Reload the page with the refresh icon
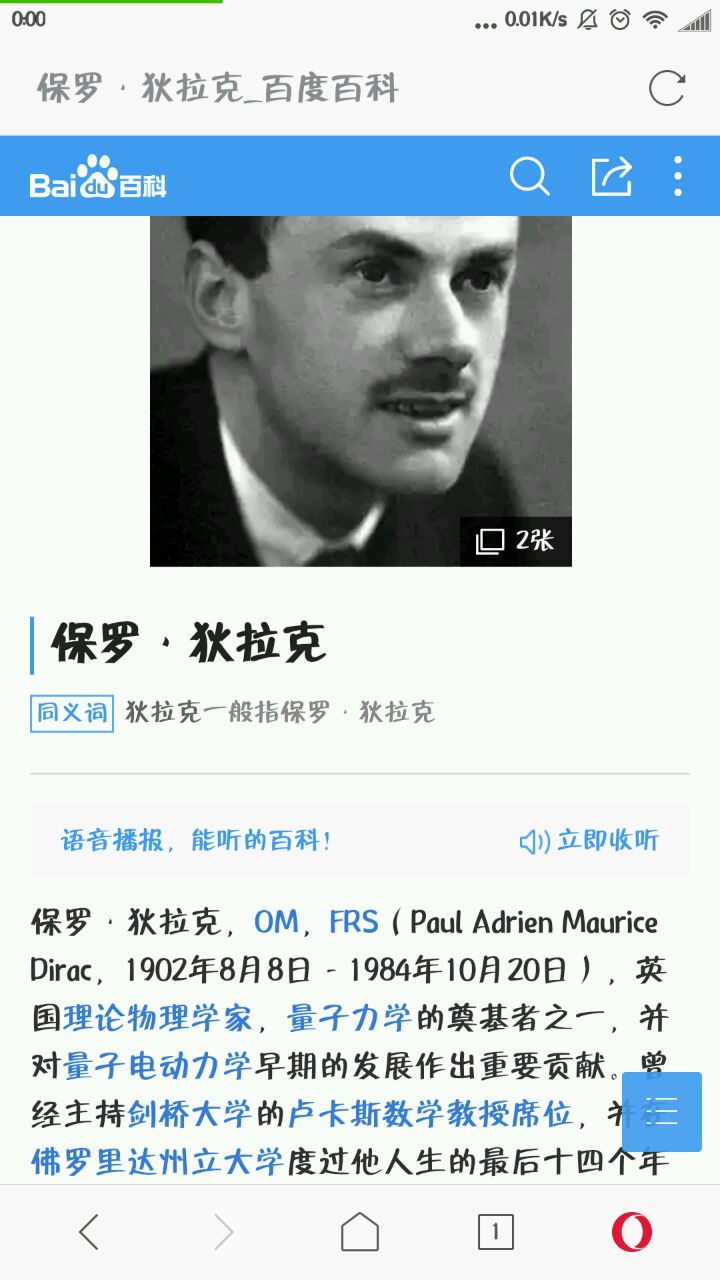 coord(667,89)
